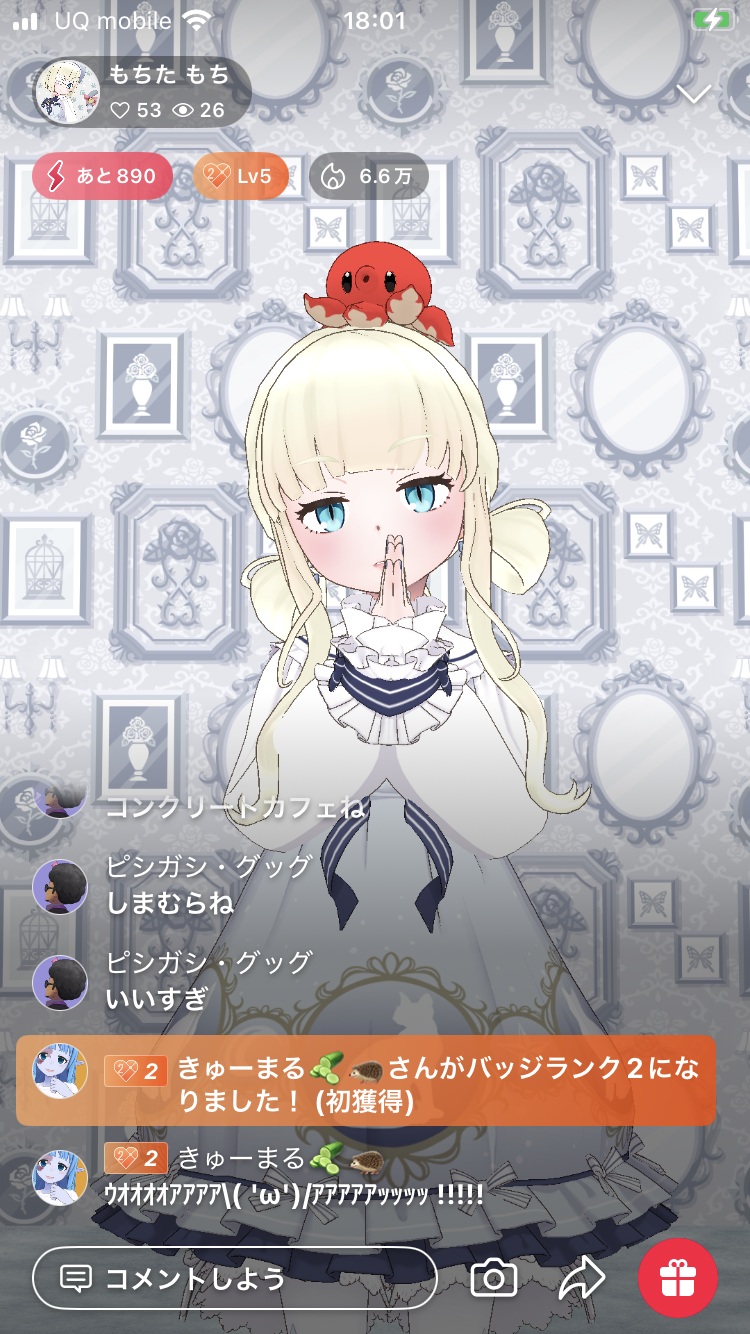750x1334 pixels.
Task: Minimize the live stream with down chevron
Action: click(693, 94)
